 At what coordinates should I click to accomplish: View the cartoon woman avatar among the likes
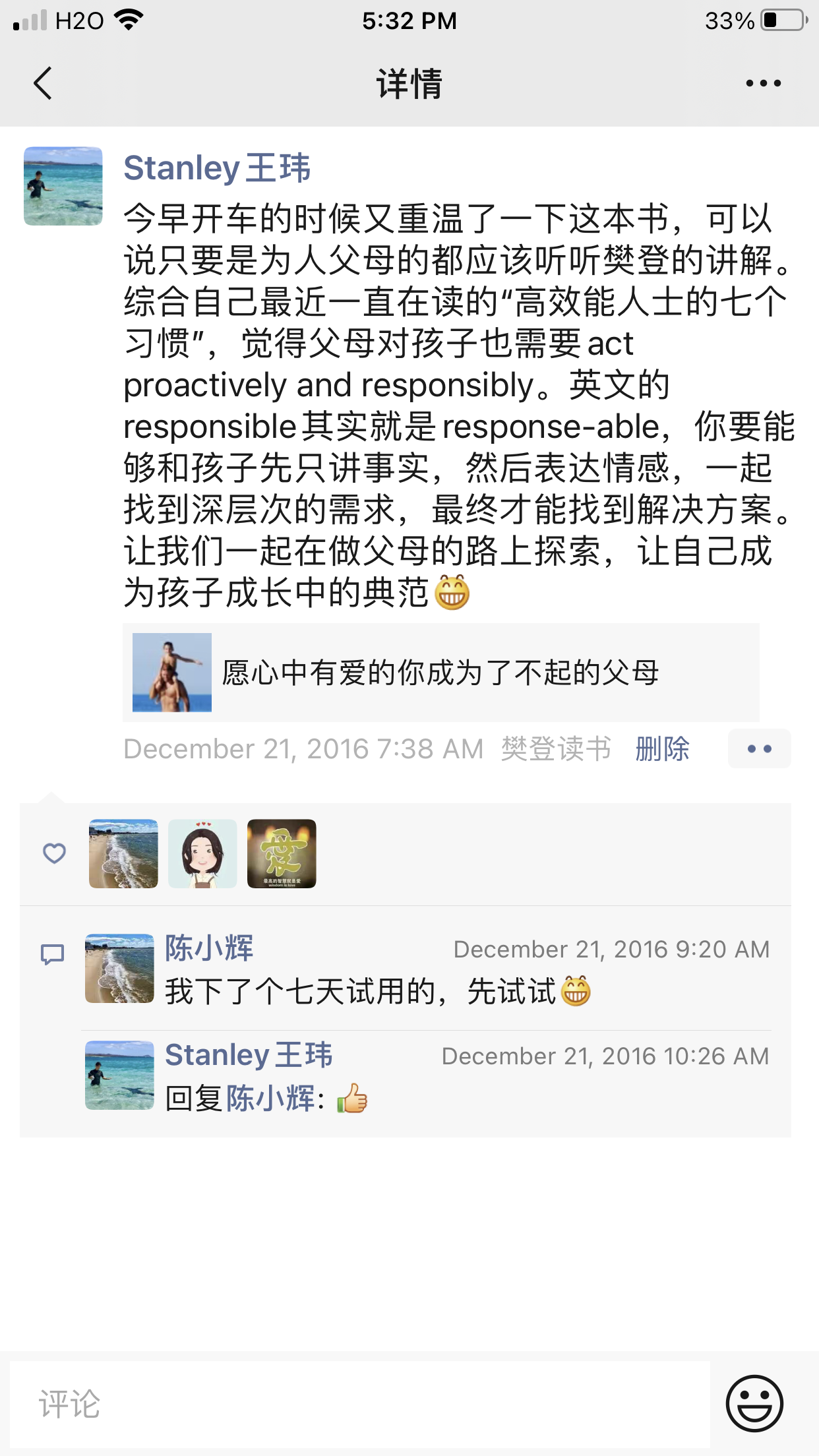point(202,854)
